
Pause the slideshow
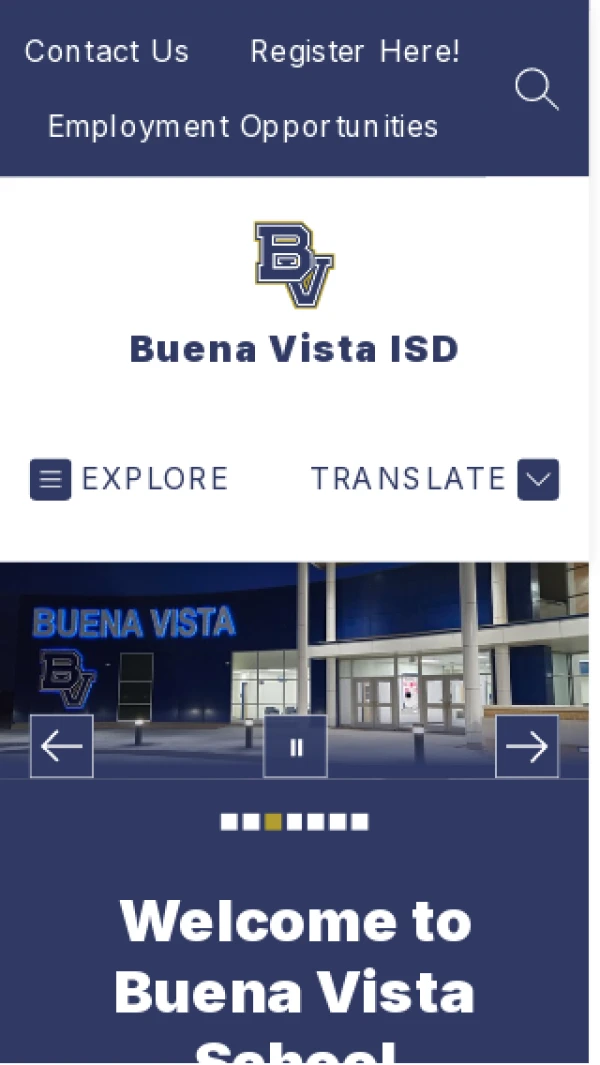pyautogui.click(x=295, y=746)
